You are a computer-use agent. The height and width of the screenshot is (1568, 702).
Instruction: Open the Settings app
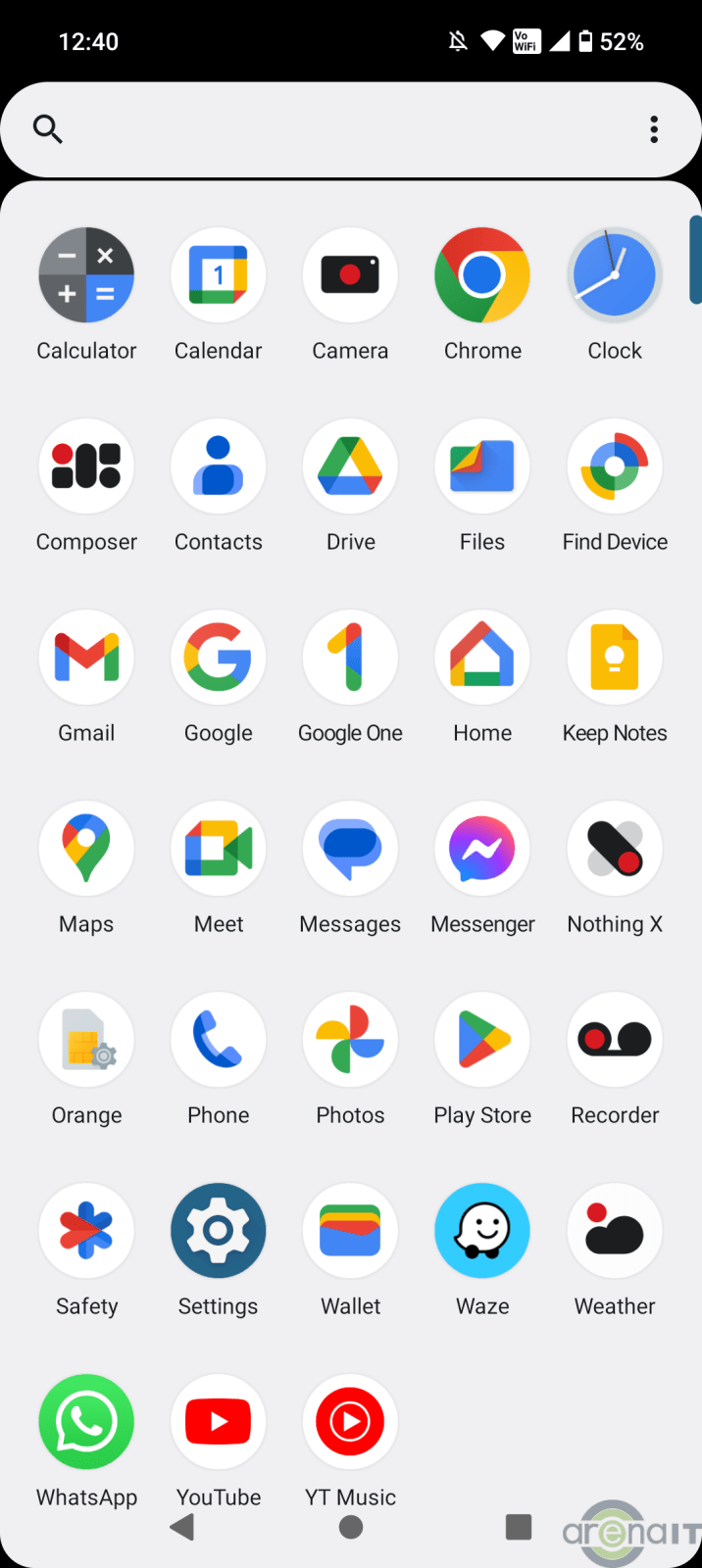(219, 1231)
